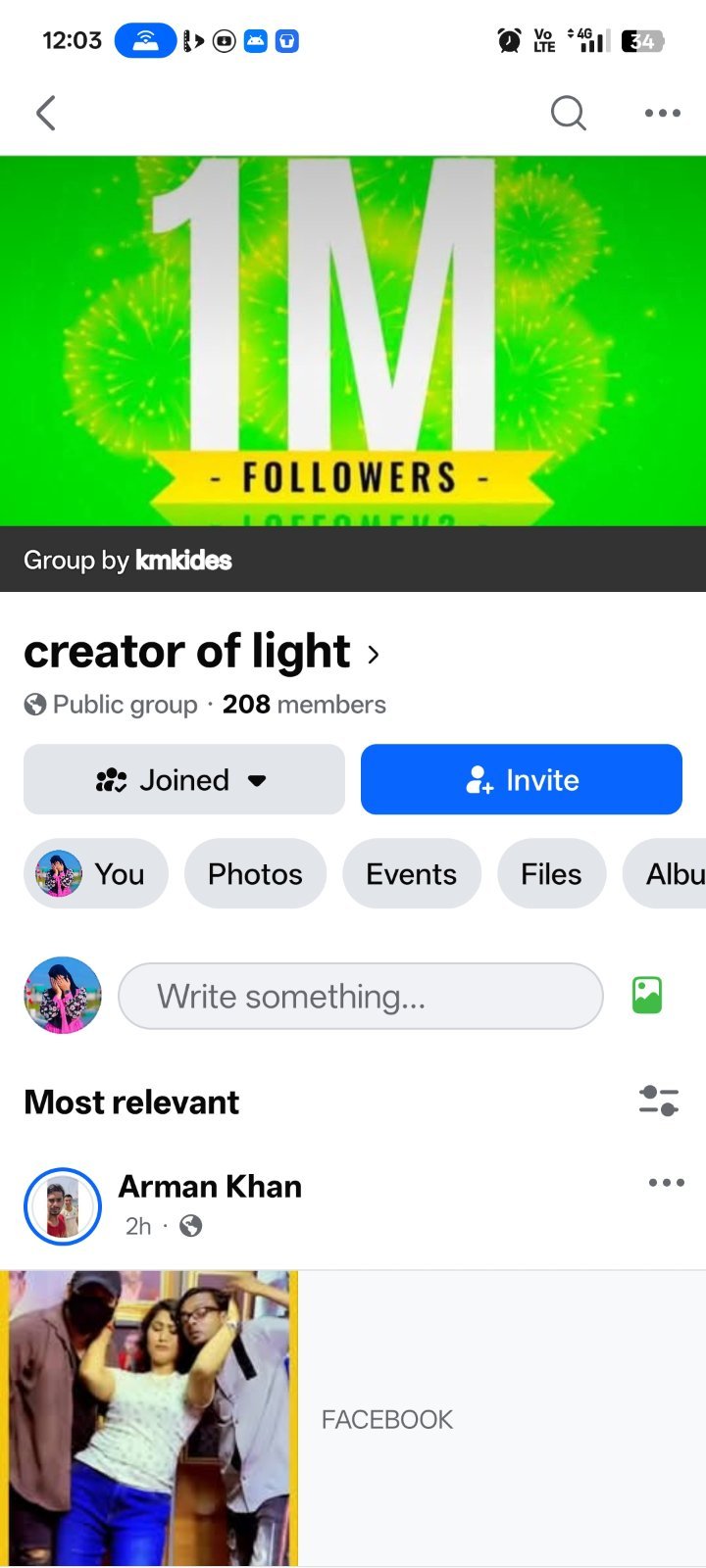Open Arman Khan's profile

[x=210, y=1186]
